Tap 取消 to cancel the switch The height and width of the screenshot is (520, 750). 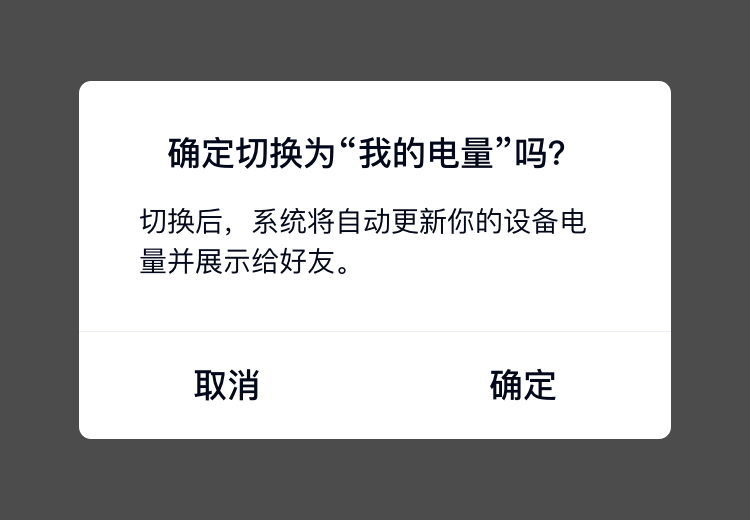click(227, 385)
